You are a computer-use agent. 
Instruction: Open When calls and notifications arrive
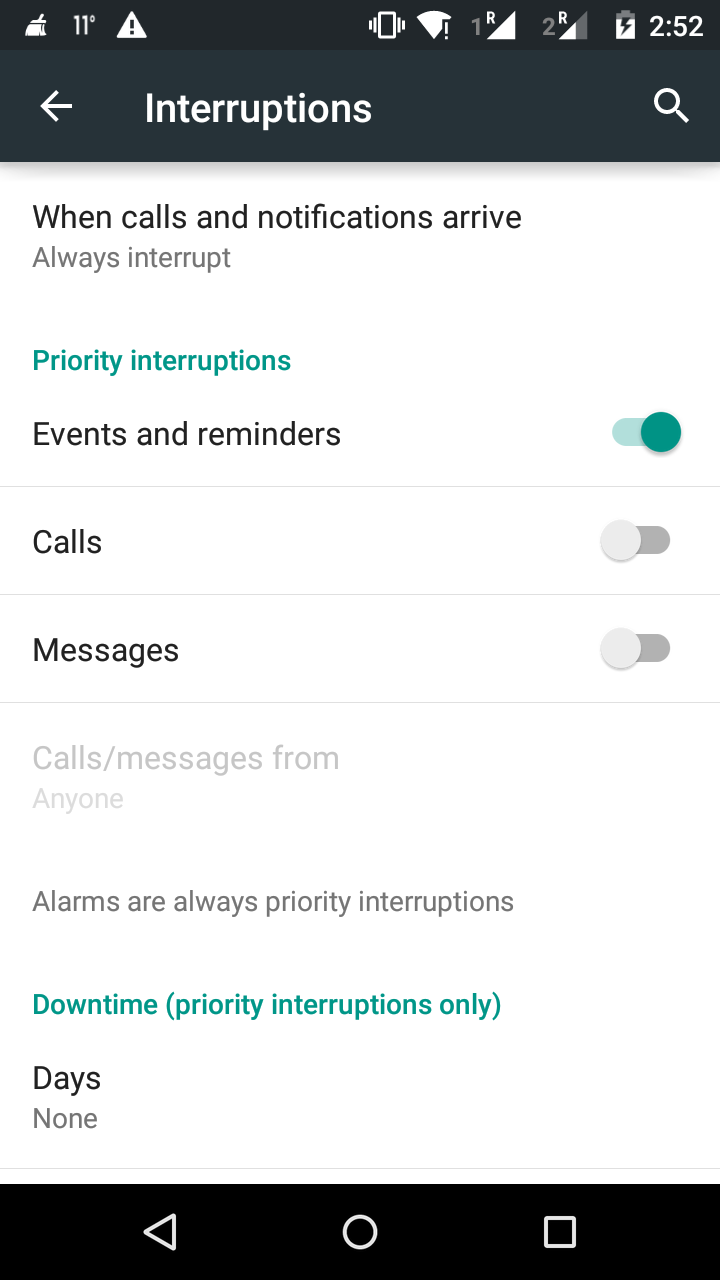277,236
